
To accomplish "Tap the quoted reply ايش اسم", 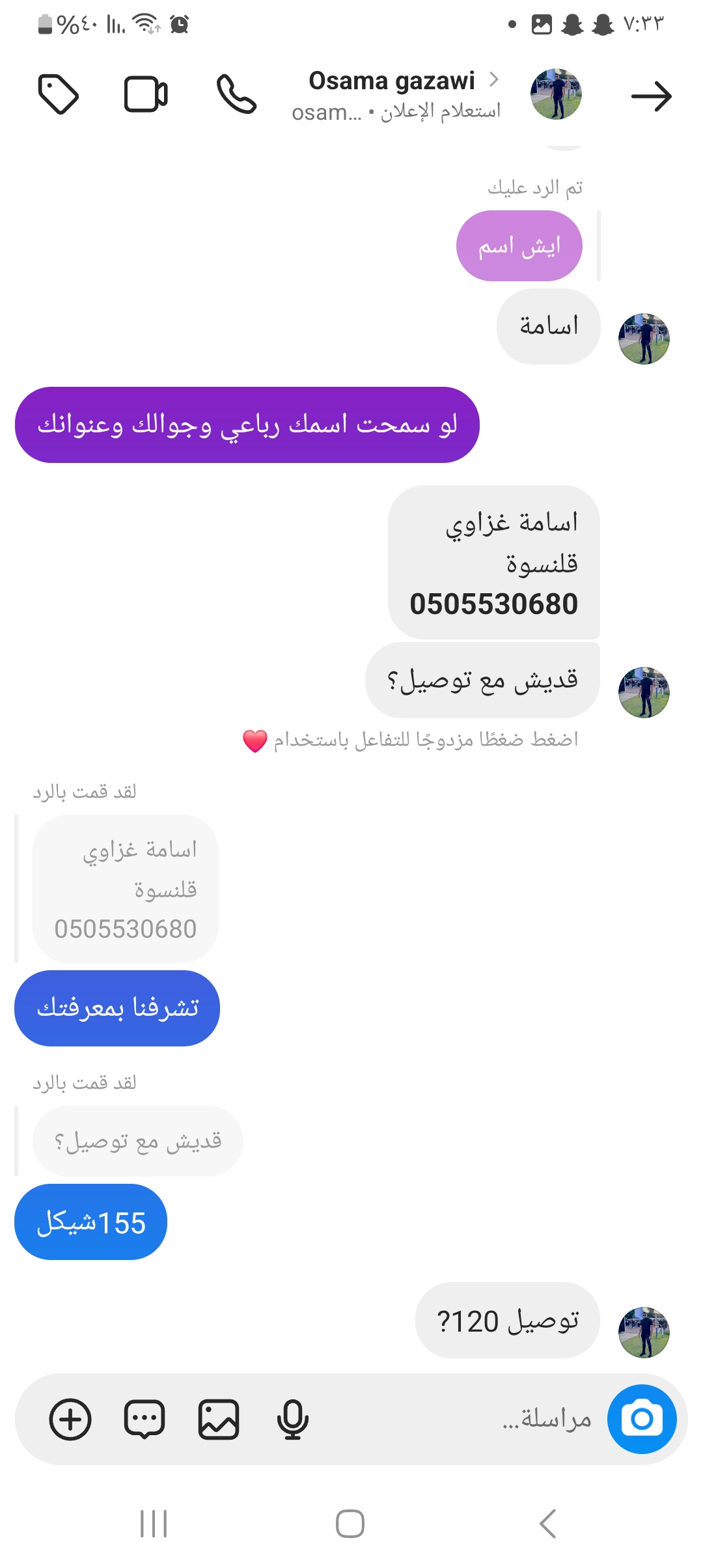I will [519, 246].
